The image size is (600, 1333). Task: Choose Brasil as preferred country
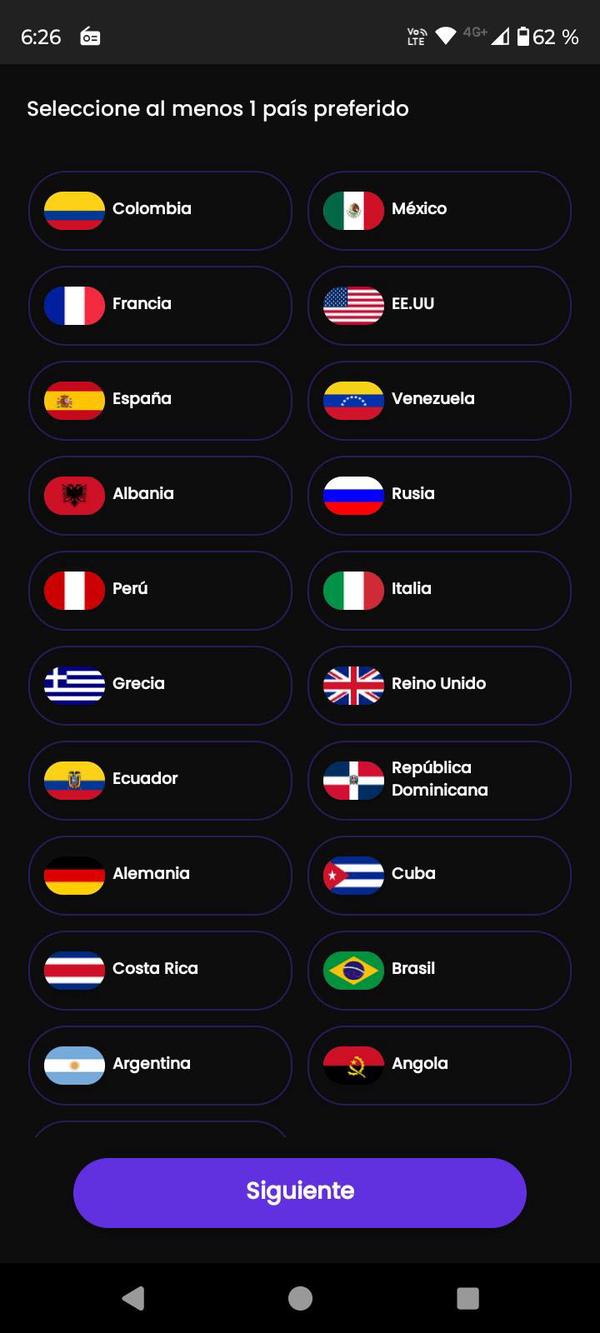click(x=439, y=970)
